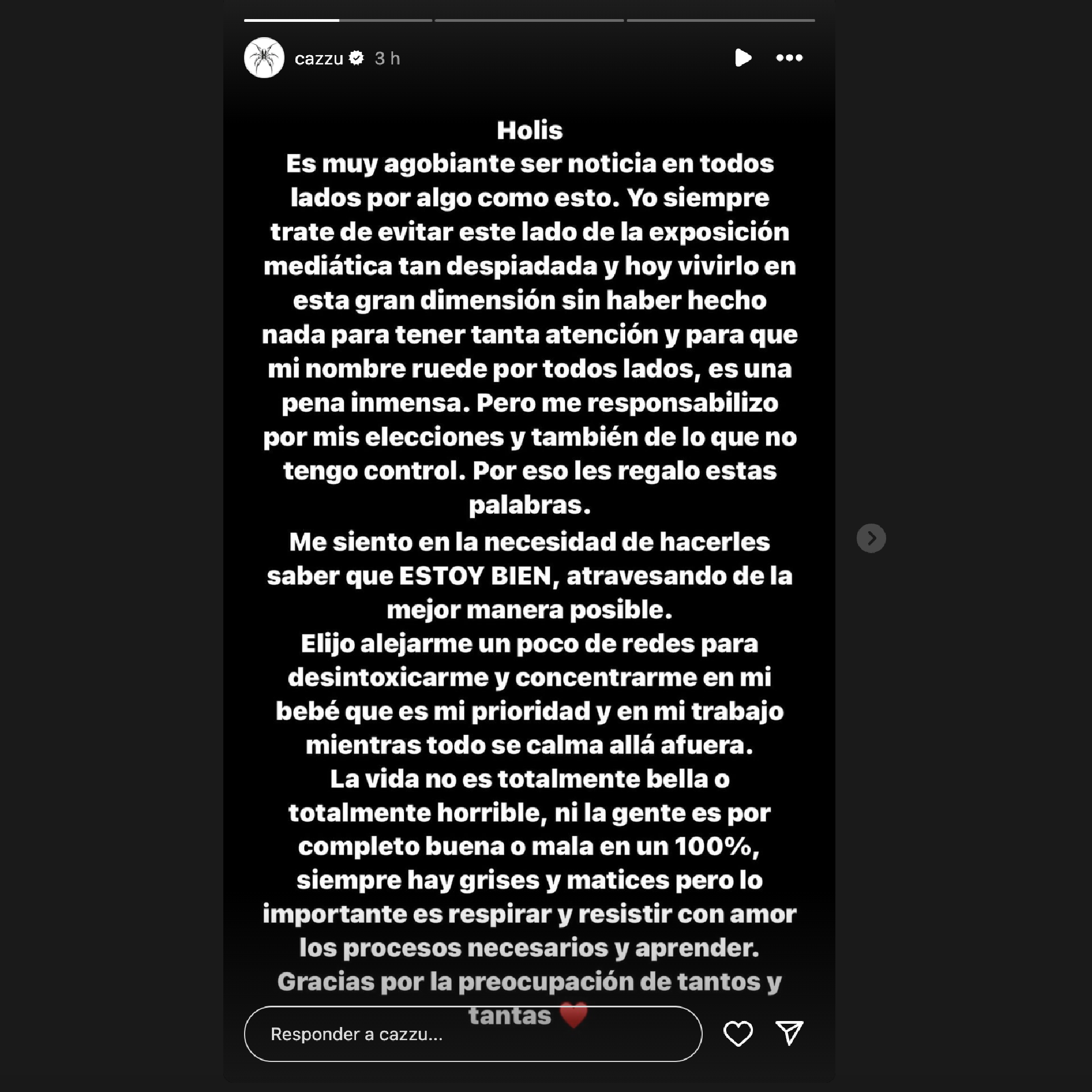
Task: Open cazzu's profile picture
Action: (264, 58)
